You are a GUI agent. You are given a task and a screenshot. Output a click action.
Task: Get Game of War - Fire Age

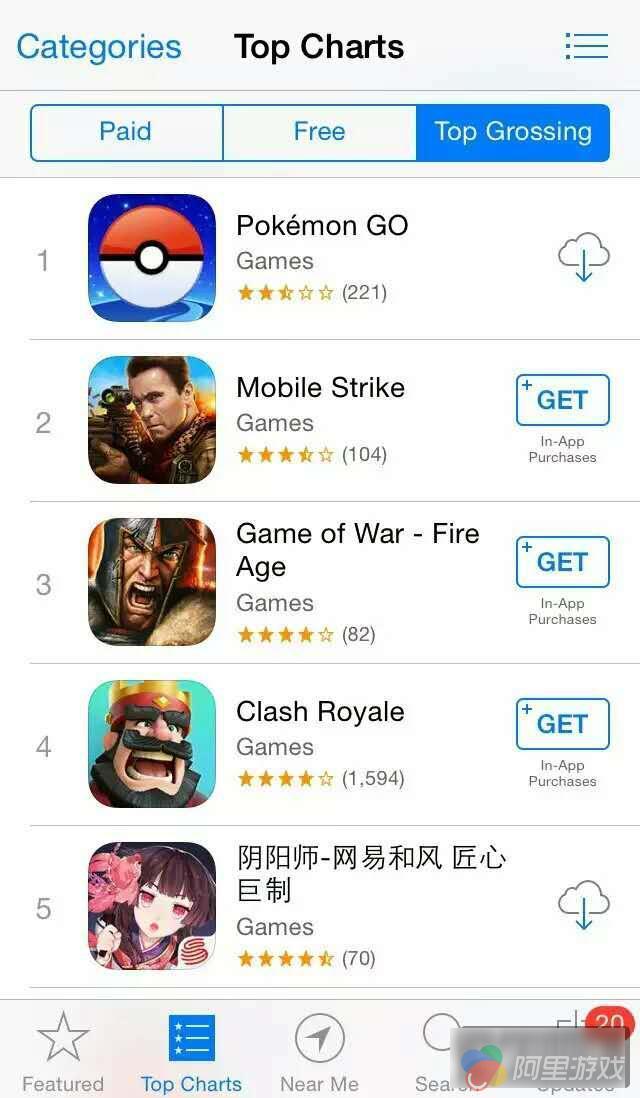click(x=563, y=562)
